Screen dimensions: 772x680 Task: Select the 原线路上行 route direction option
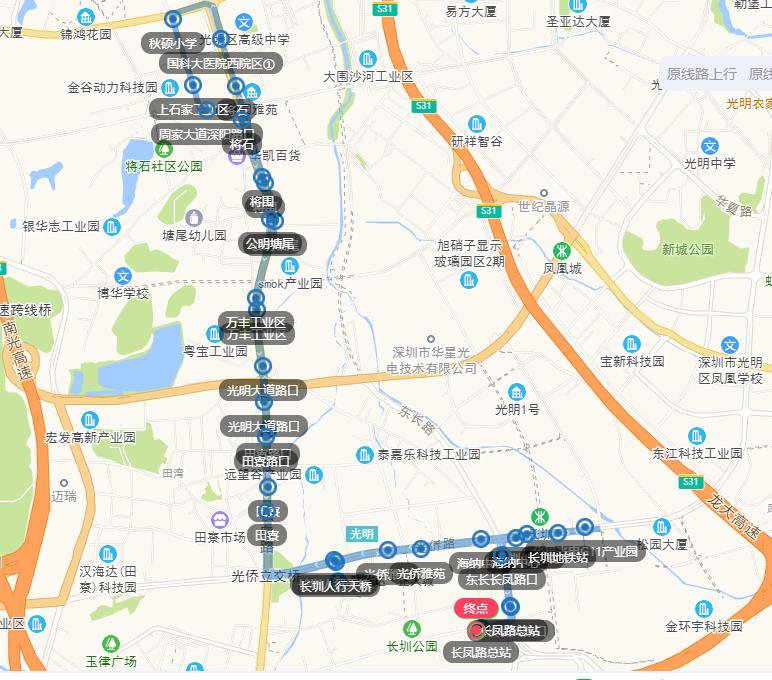(x=701, y=74)
